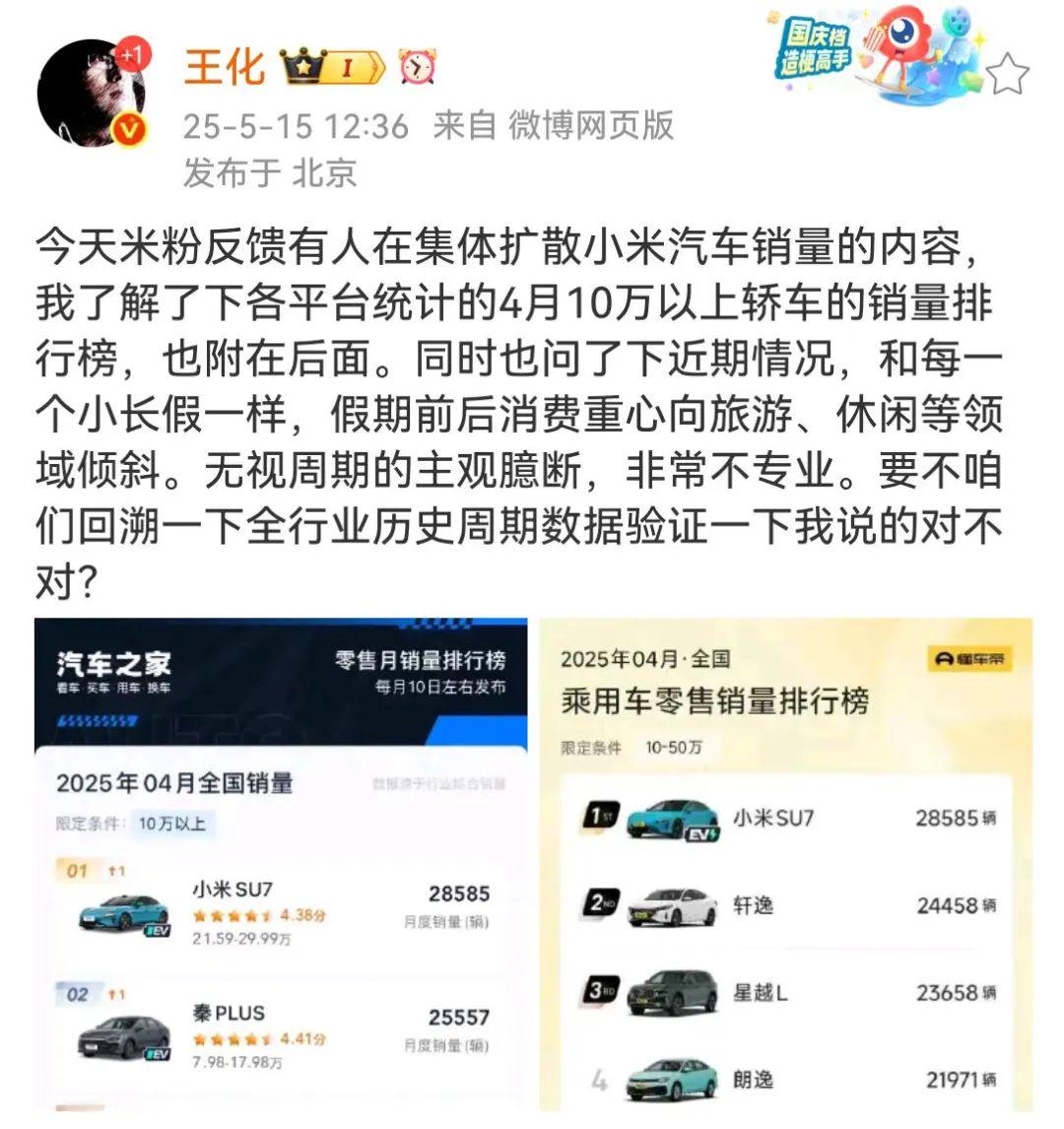Open the username 王化 profile link
This screenshot has width=1064, height=1129.
pyautogui.click(x=225, y=66)
